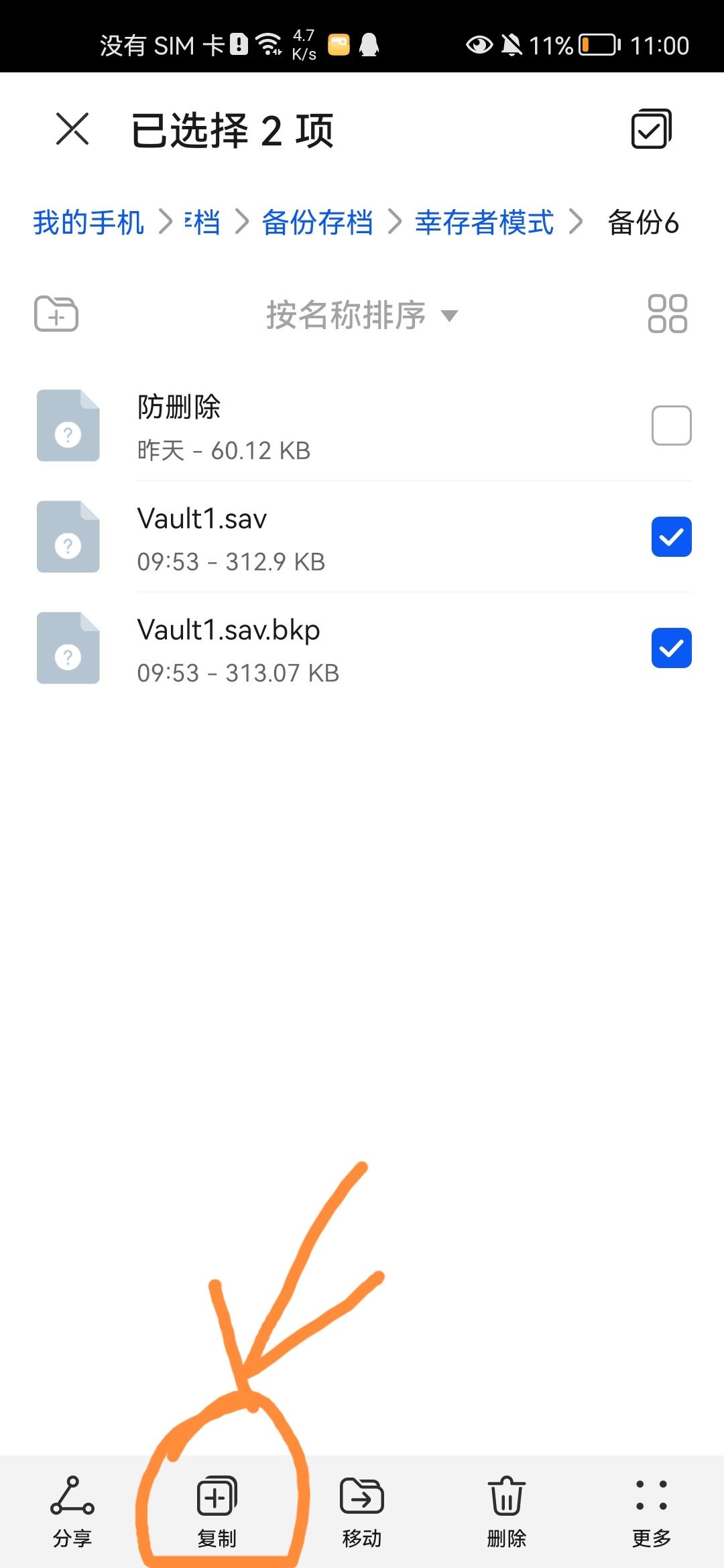
Task: Switch to grid view layout
Action: (x=667, y=314)
